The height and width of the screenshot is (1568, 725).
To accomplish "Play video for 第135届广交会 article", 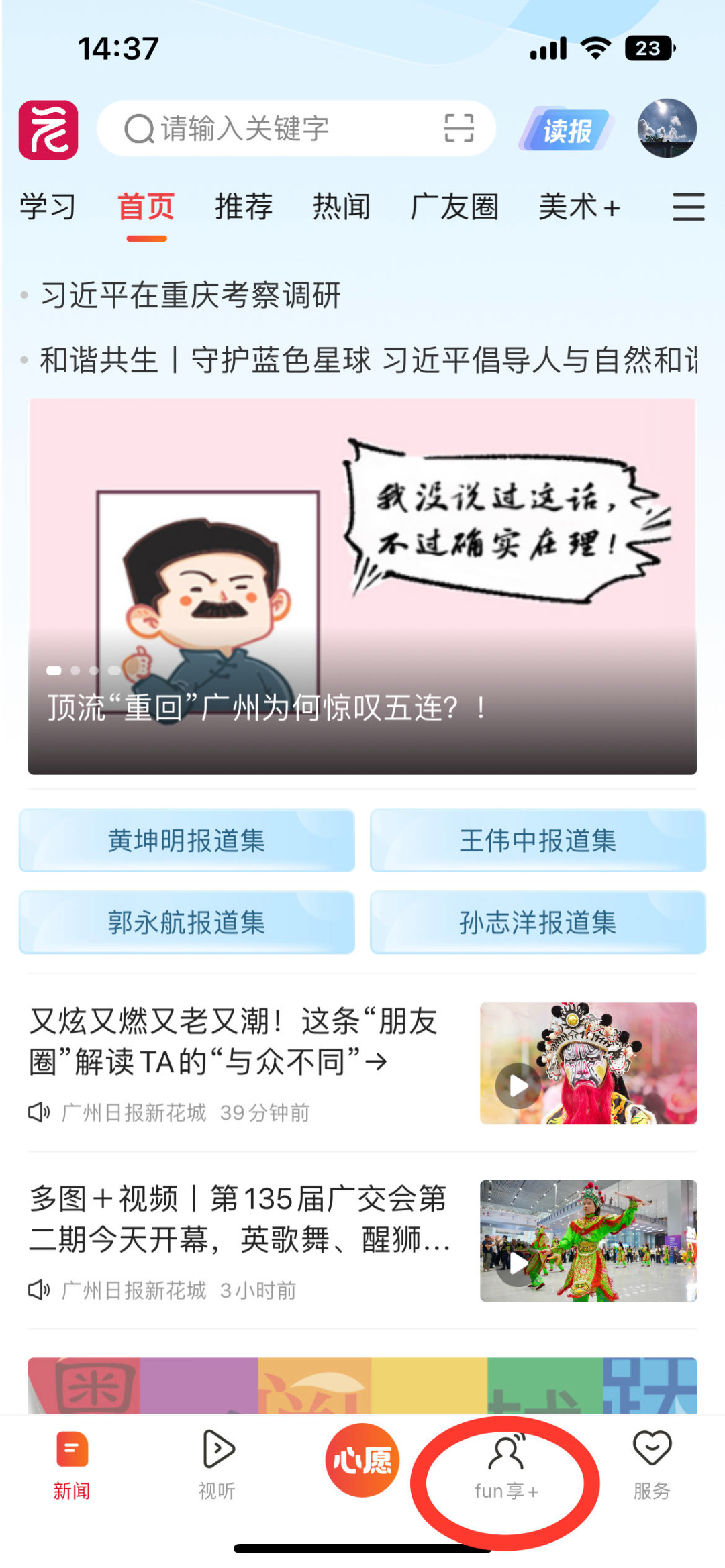I will tap(519, 1263).
